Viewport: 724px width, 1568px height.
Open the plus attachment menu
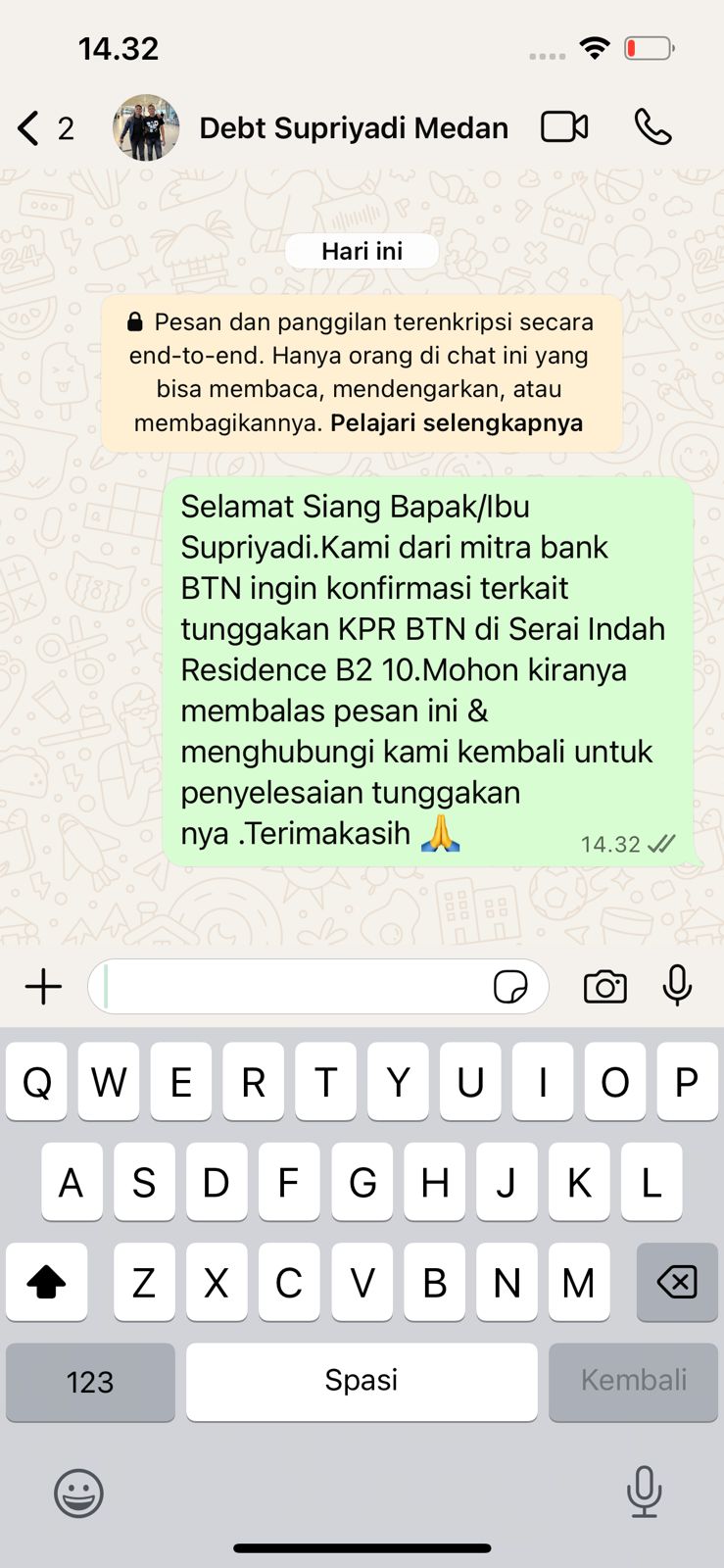(x=43, y=987)
